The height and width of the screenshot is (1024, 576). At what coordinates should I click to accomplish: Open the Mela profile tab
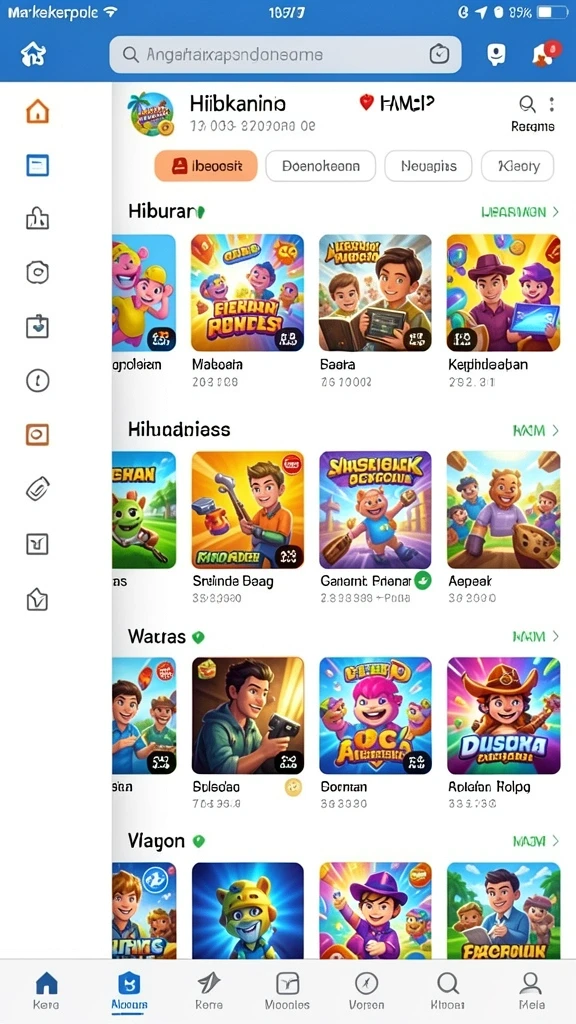point(530,990)
